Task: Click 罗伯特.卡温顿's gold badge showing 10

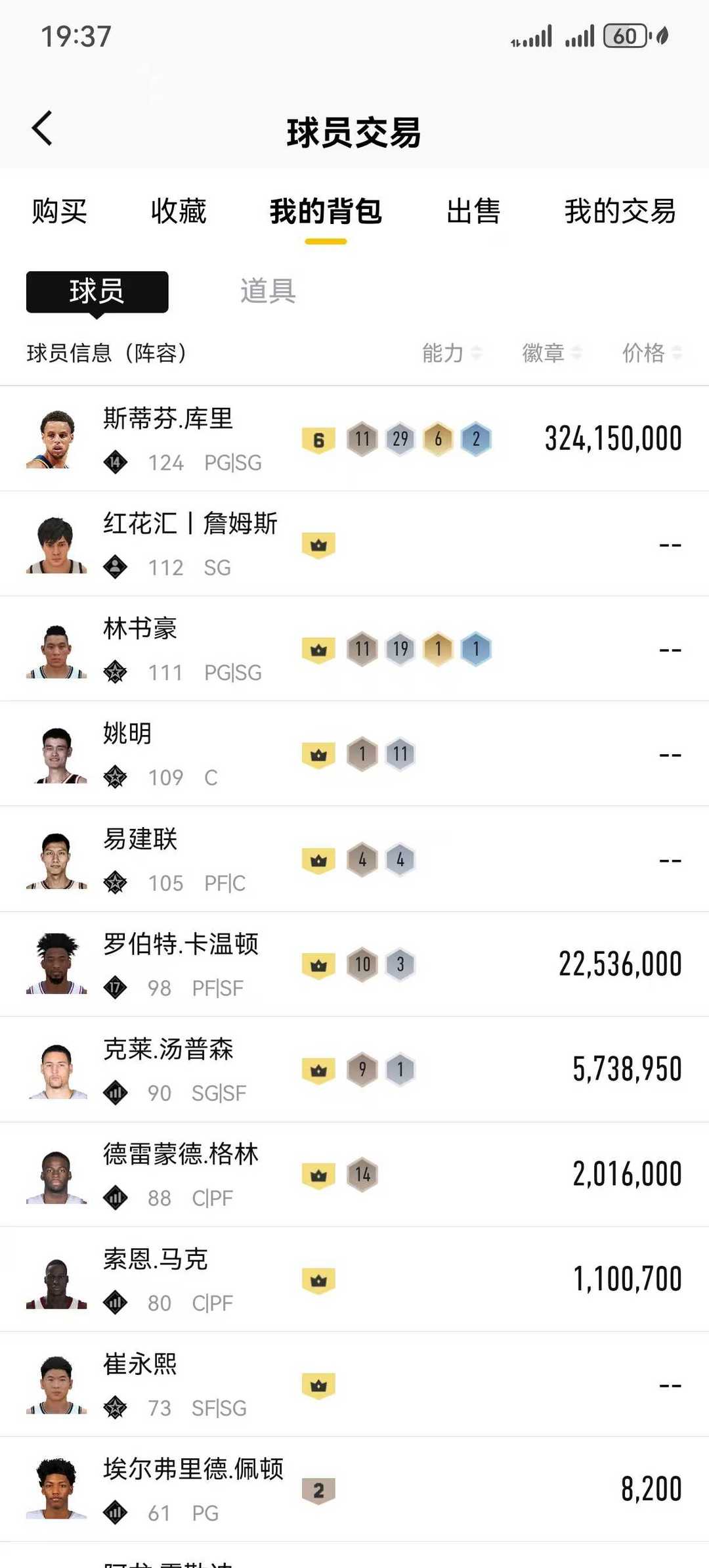Action: 362,966
